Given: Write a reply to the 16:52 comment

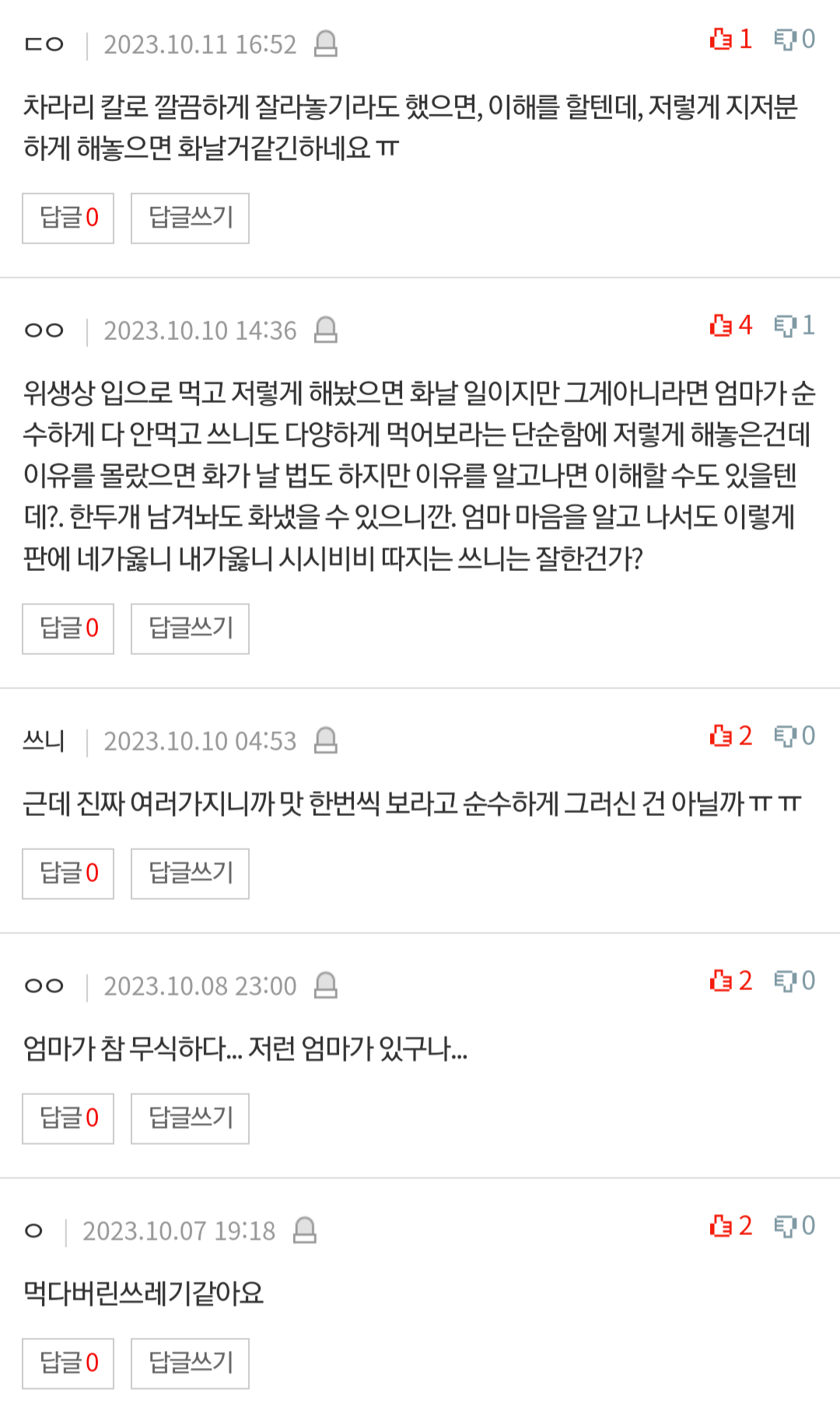Looking at the screenshot, I should 190,218.
